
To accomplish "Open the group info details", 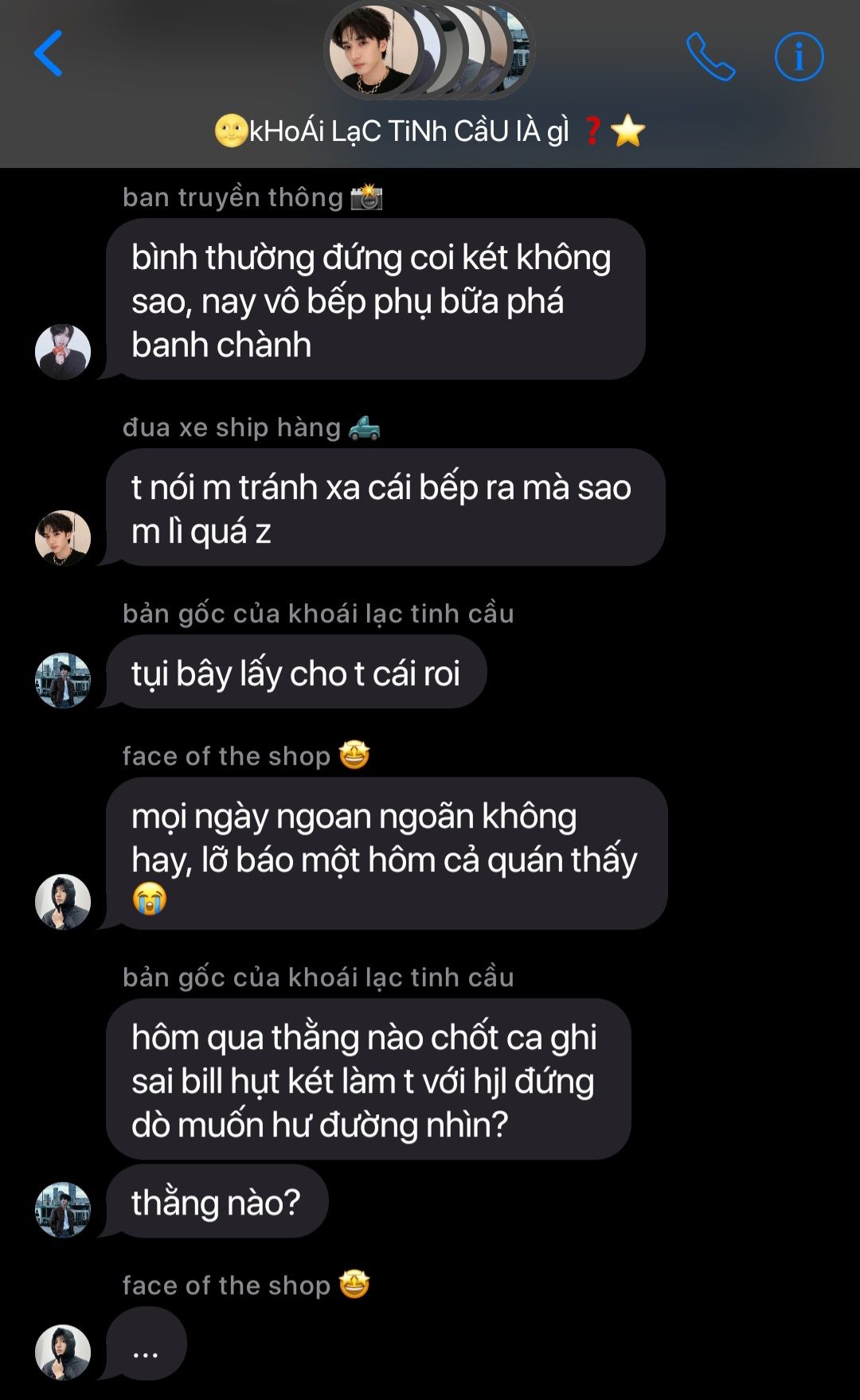I will 799,57.
